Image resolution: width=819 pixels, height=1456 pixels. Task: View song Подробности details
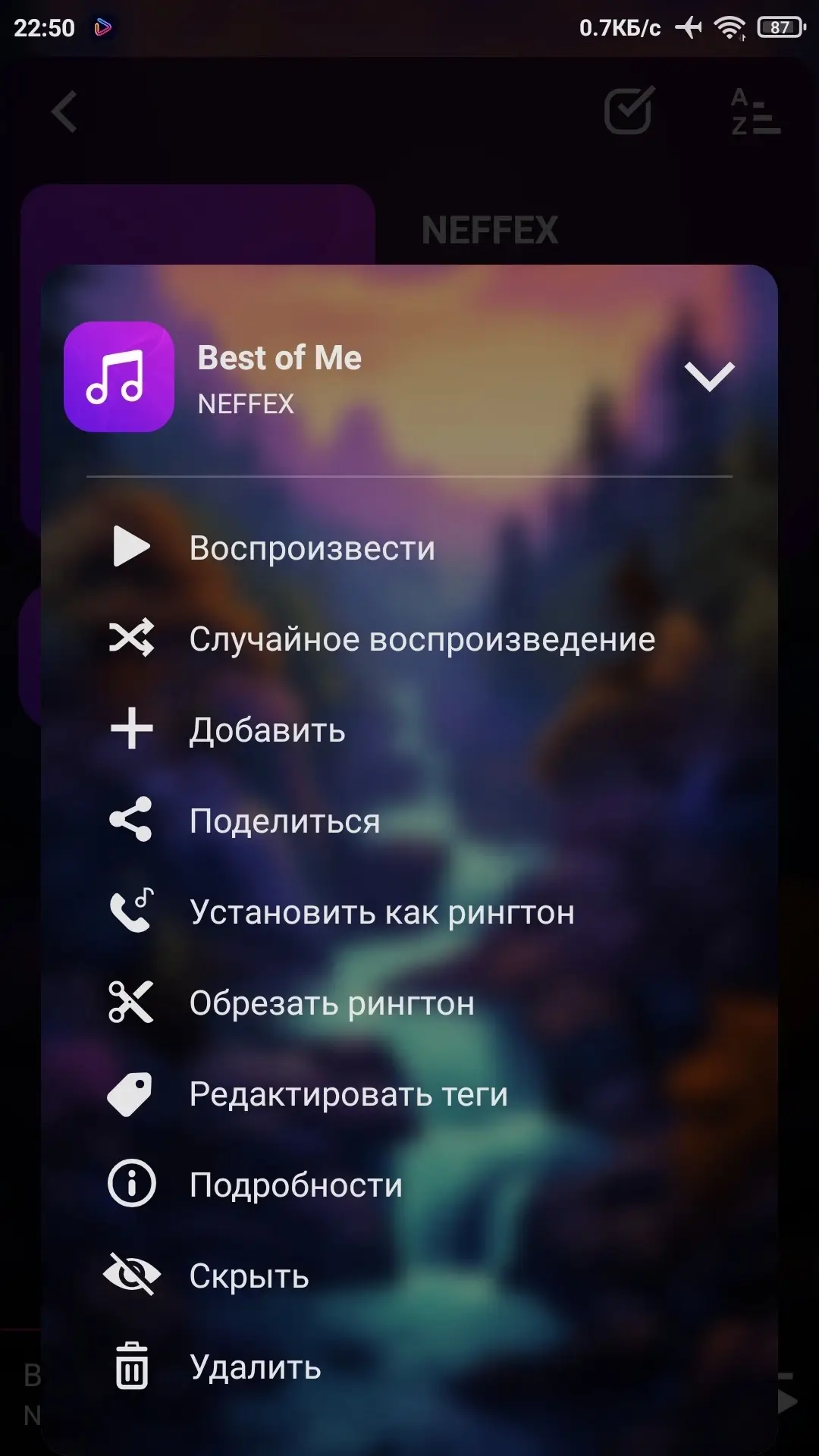296,1185
